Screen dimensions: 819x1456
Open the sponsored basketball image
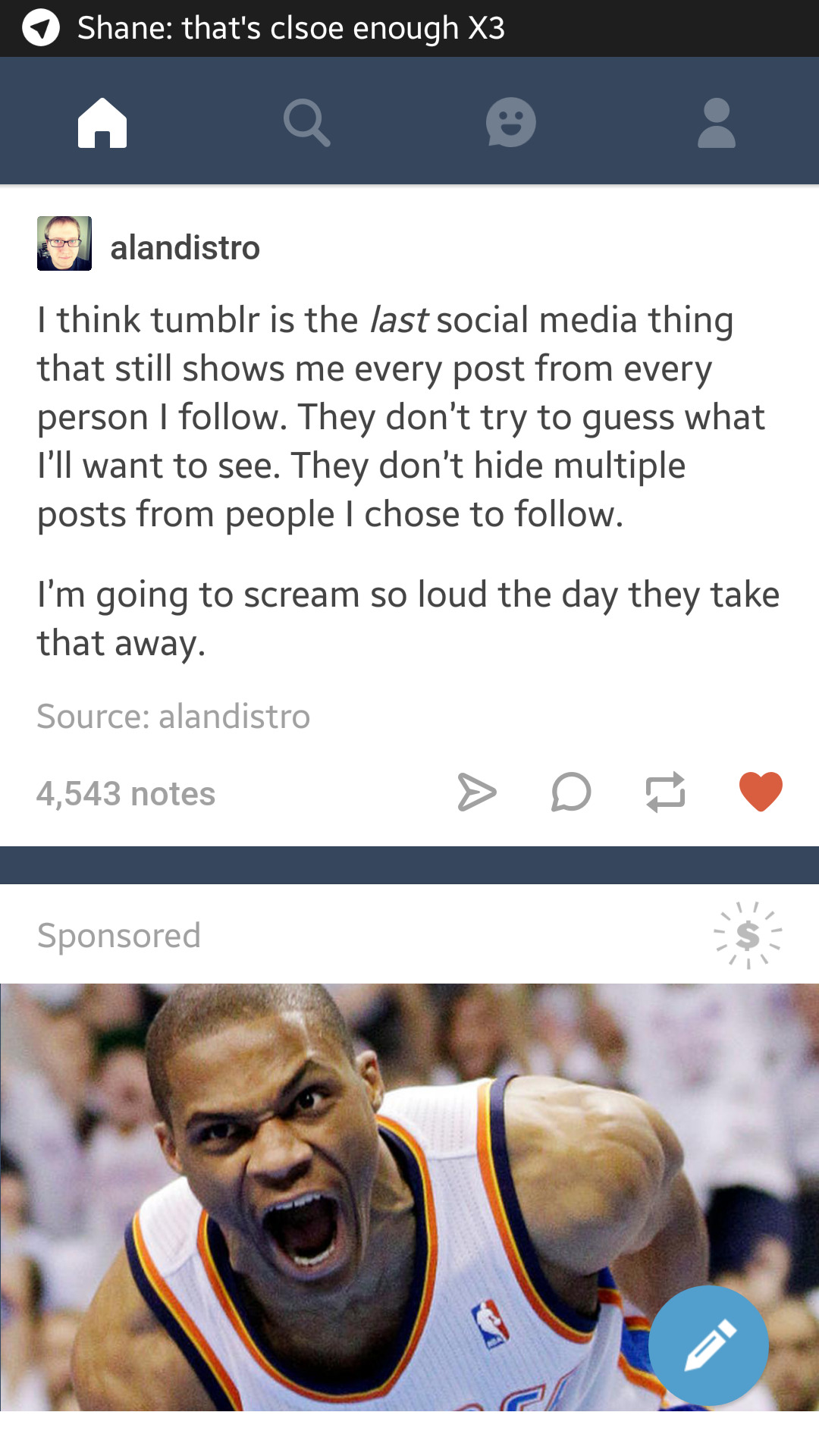click(x=409, y=1197)
